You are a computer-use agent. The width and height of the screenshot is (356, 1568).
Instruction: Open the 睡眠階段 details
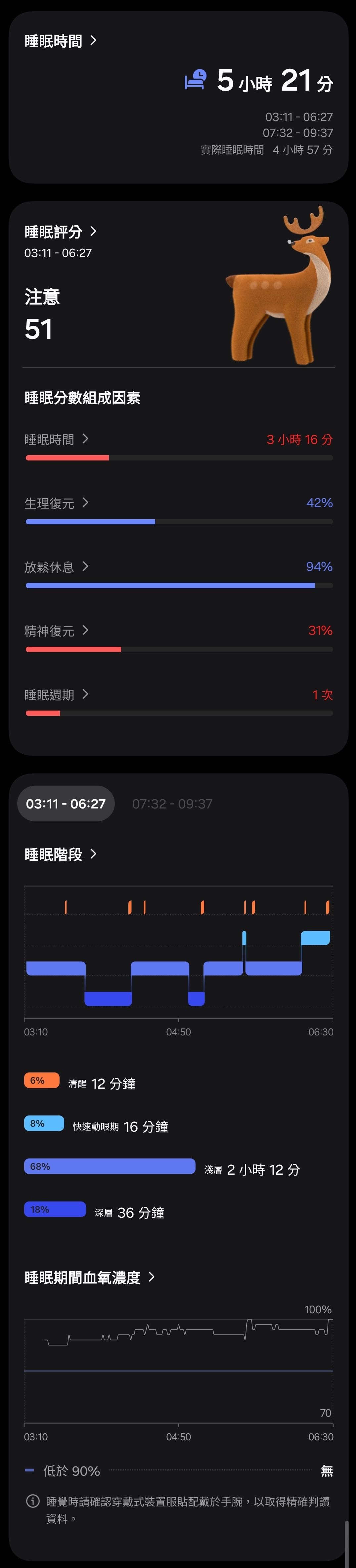click(60, 854)
